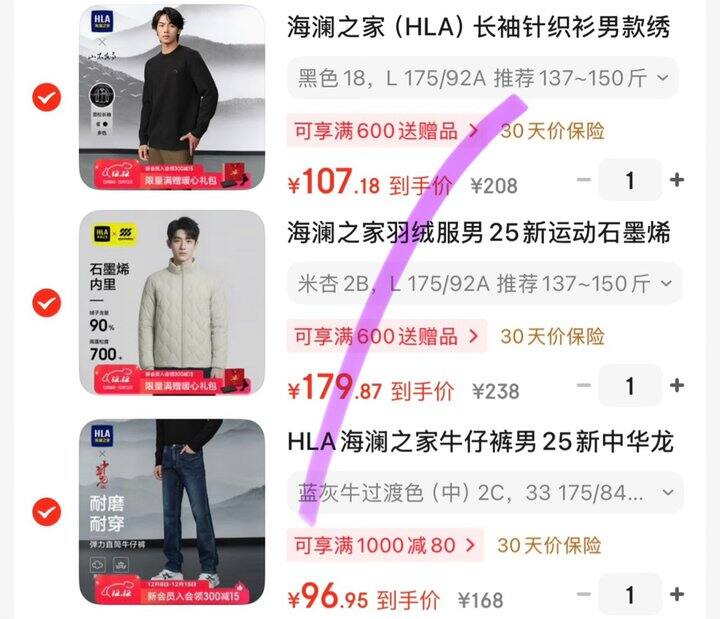Deselect the 羽绒服 cart item
Image resolution: width=720 pixels, height=619 pixels.
click(46, 302)
